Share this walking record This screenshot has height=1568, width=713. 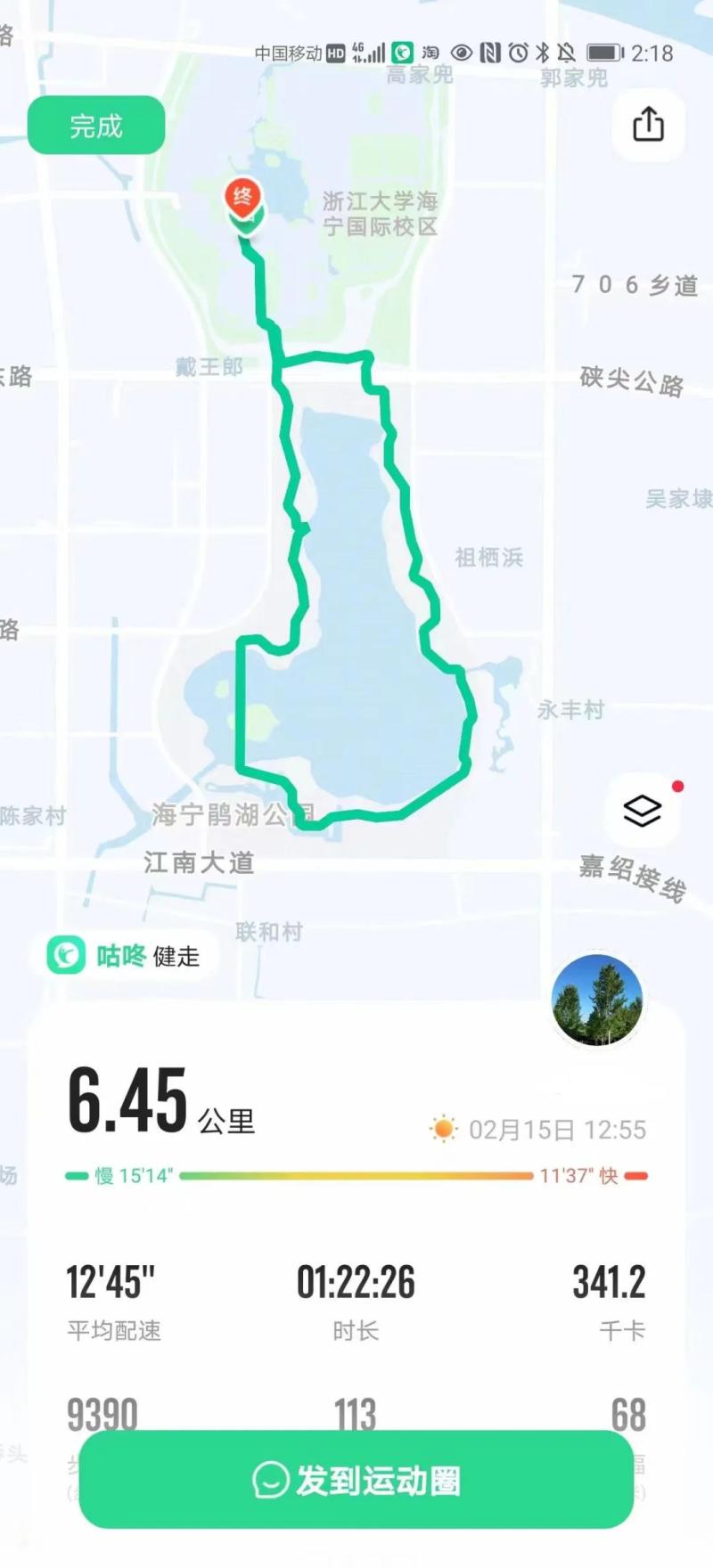pos(648,125)
